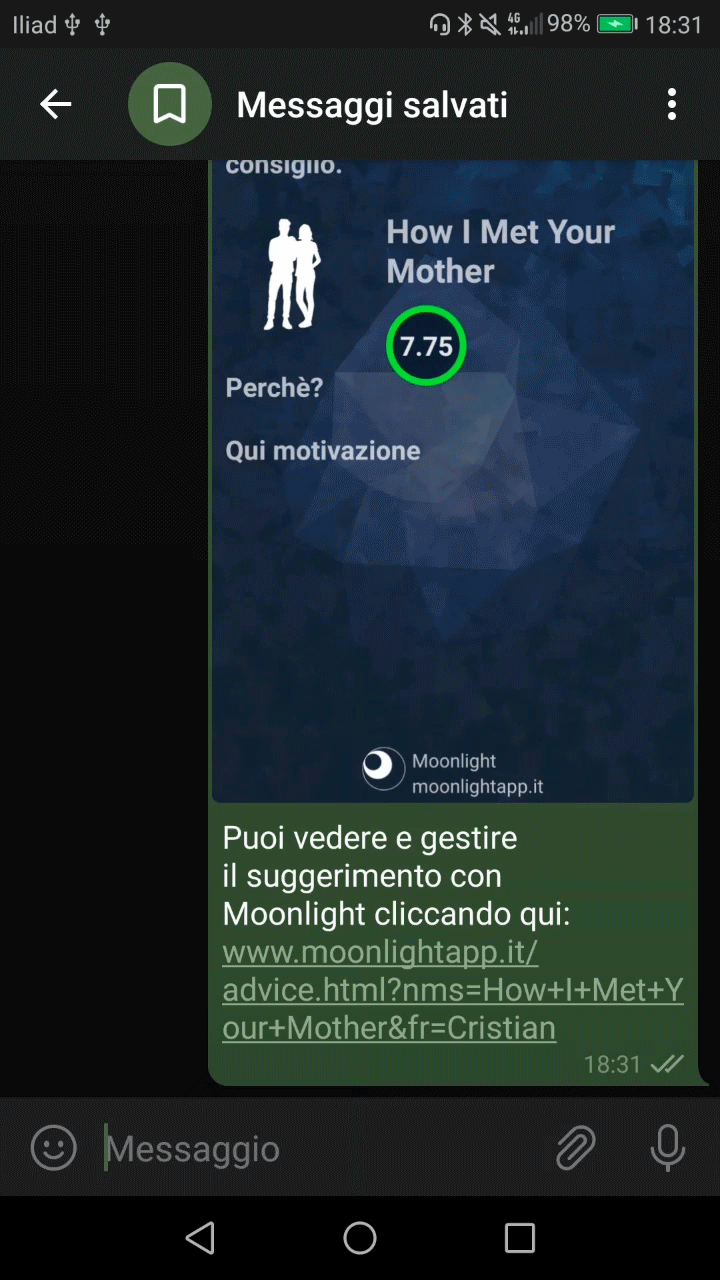Open the emoji picker
Viewport: 720px width, 1280px height.
pyautogui.click(x=54, y=1148)
